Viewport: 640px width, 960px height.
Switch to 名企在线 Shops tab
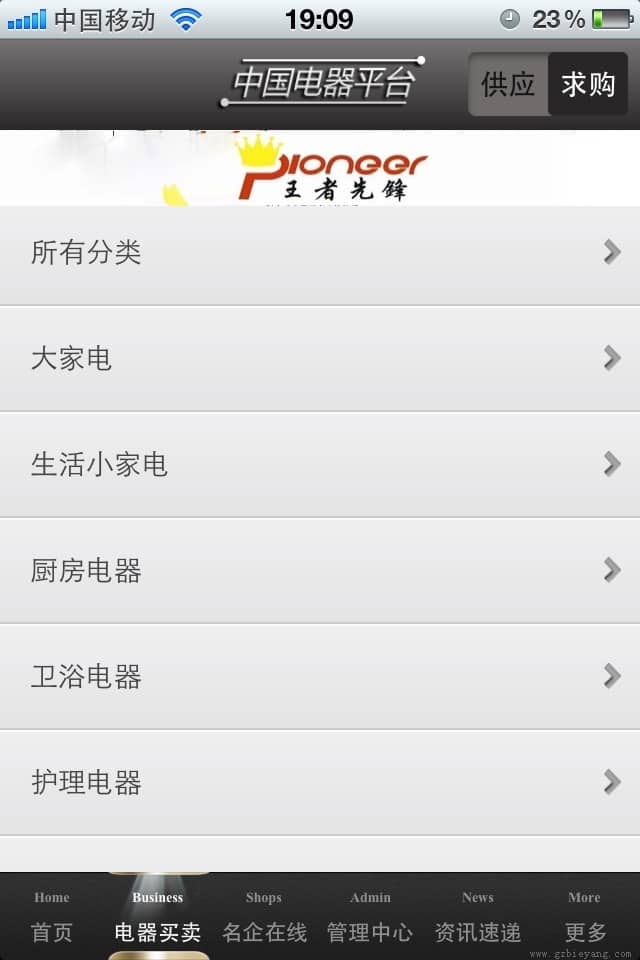point(264,917)
